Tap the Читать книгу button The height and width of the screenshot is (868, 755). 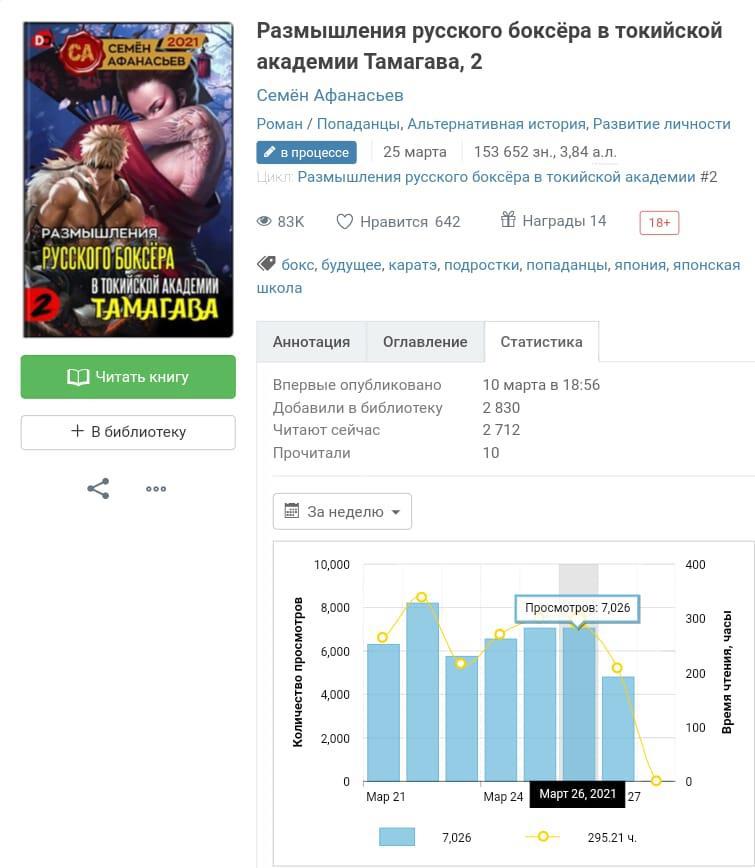click(128, 377)
